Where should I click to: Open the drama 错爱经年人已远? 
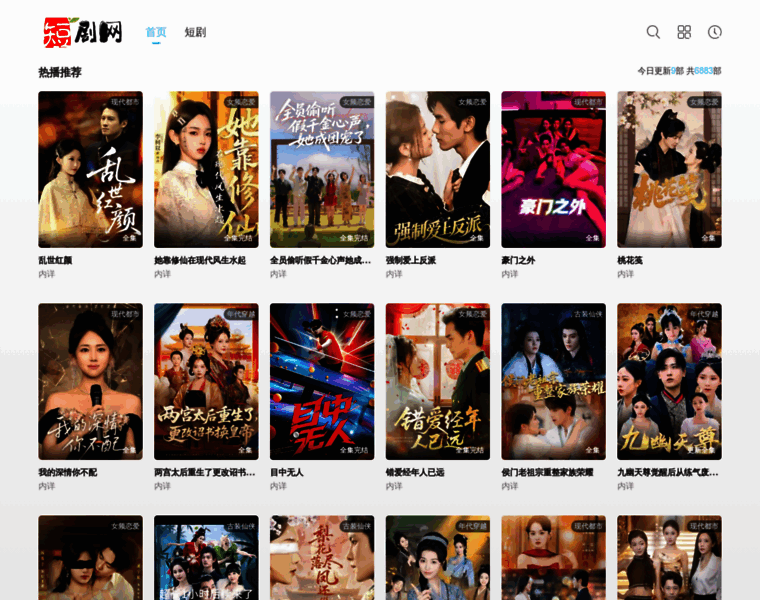click(438, 382)
